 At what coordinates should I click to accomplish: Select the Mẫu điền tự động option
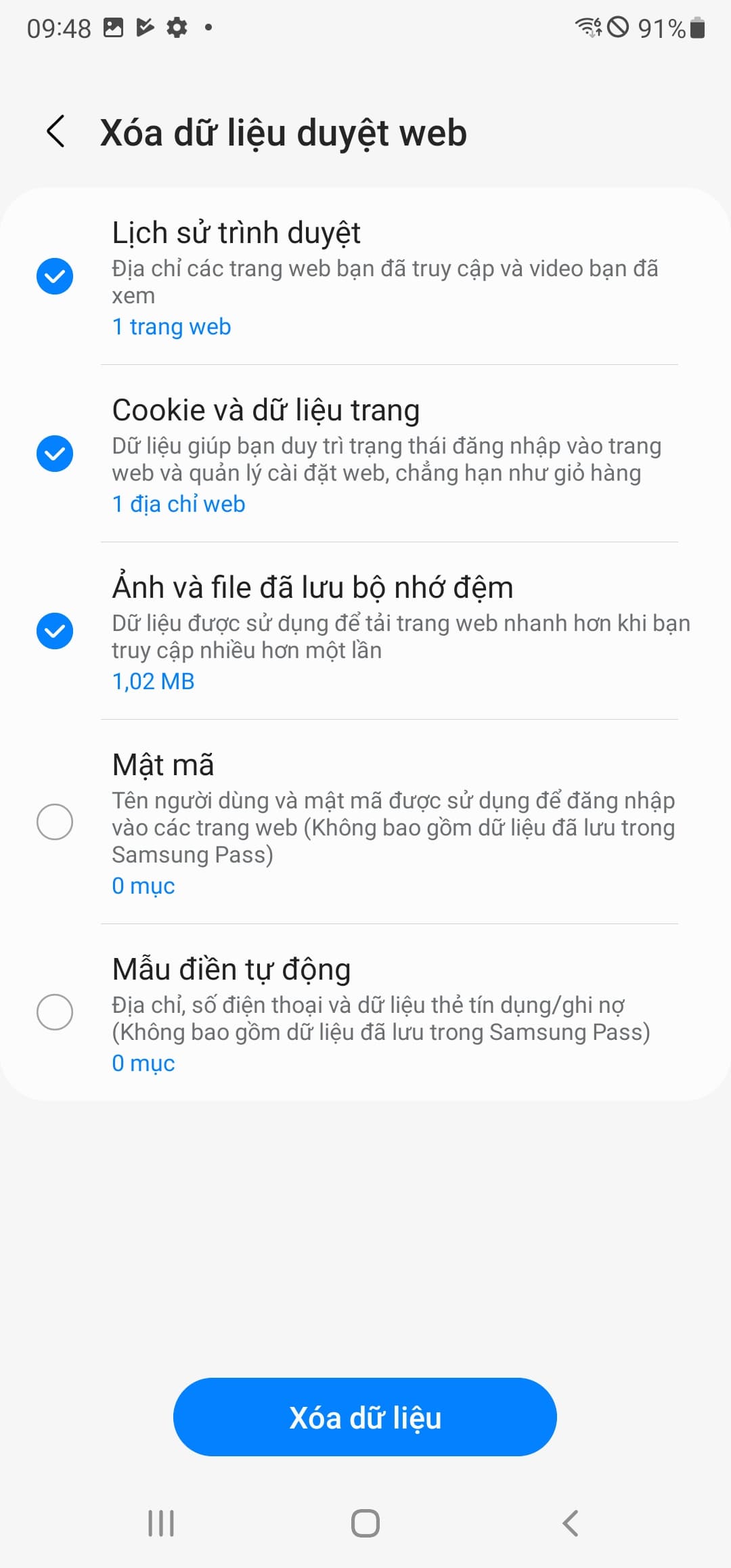[x=55, y=1012]
